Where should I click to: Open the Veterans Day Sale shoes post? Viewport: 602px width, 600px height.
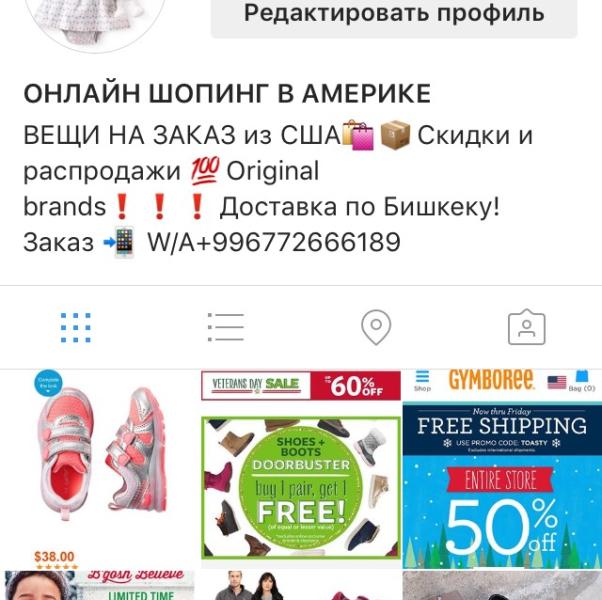coord(301,468)
